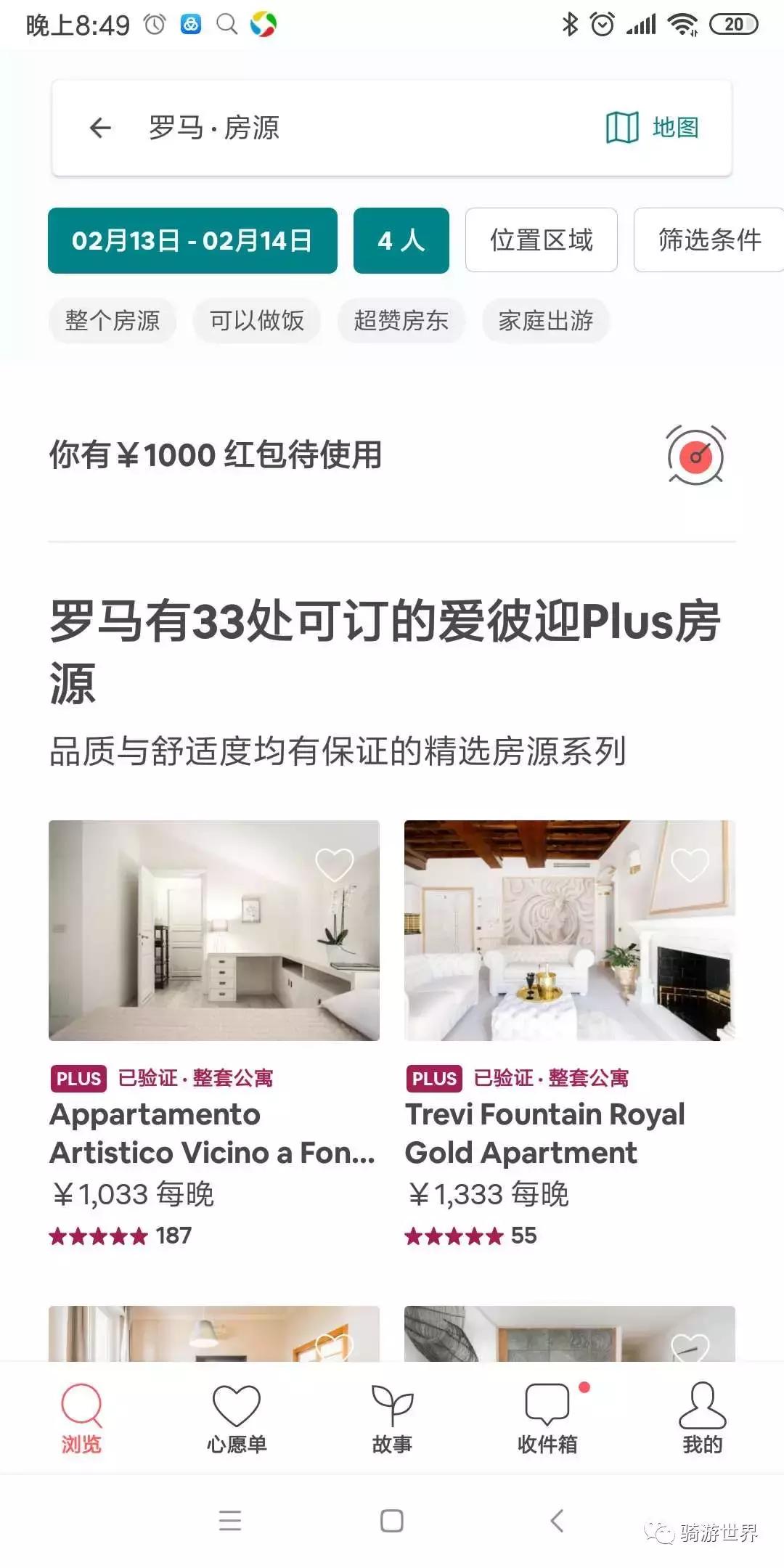784x1568 pixels.
Task: Select the 超赞房东 superhost filter
Action: point(401,321)
